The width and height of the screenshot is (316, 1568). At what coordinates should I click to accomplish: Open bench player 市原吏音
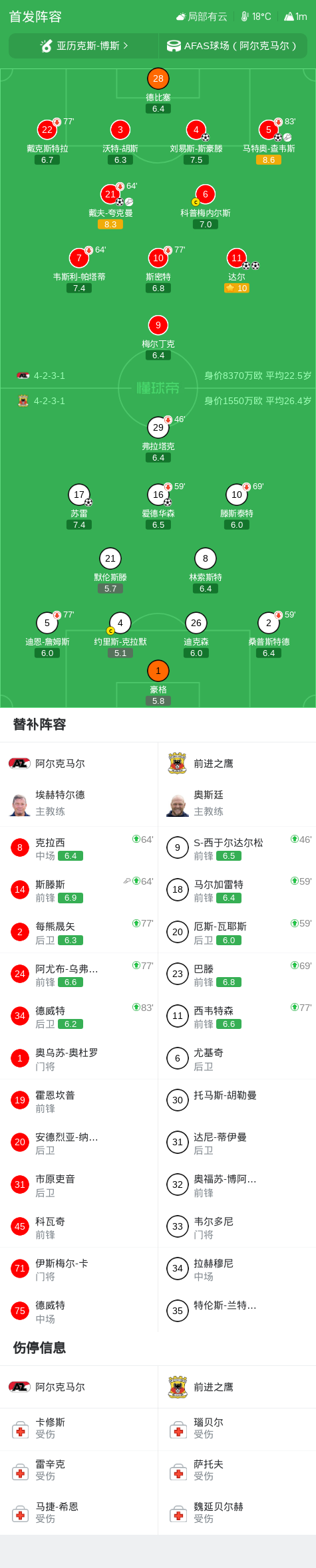[x=79, y=1184]
